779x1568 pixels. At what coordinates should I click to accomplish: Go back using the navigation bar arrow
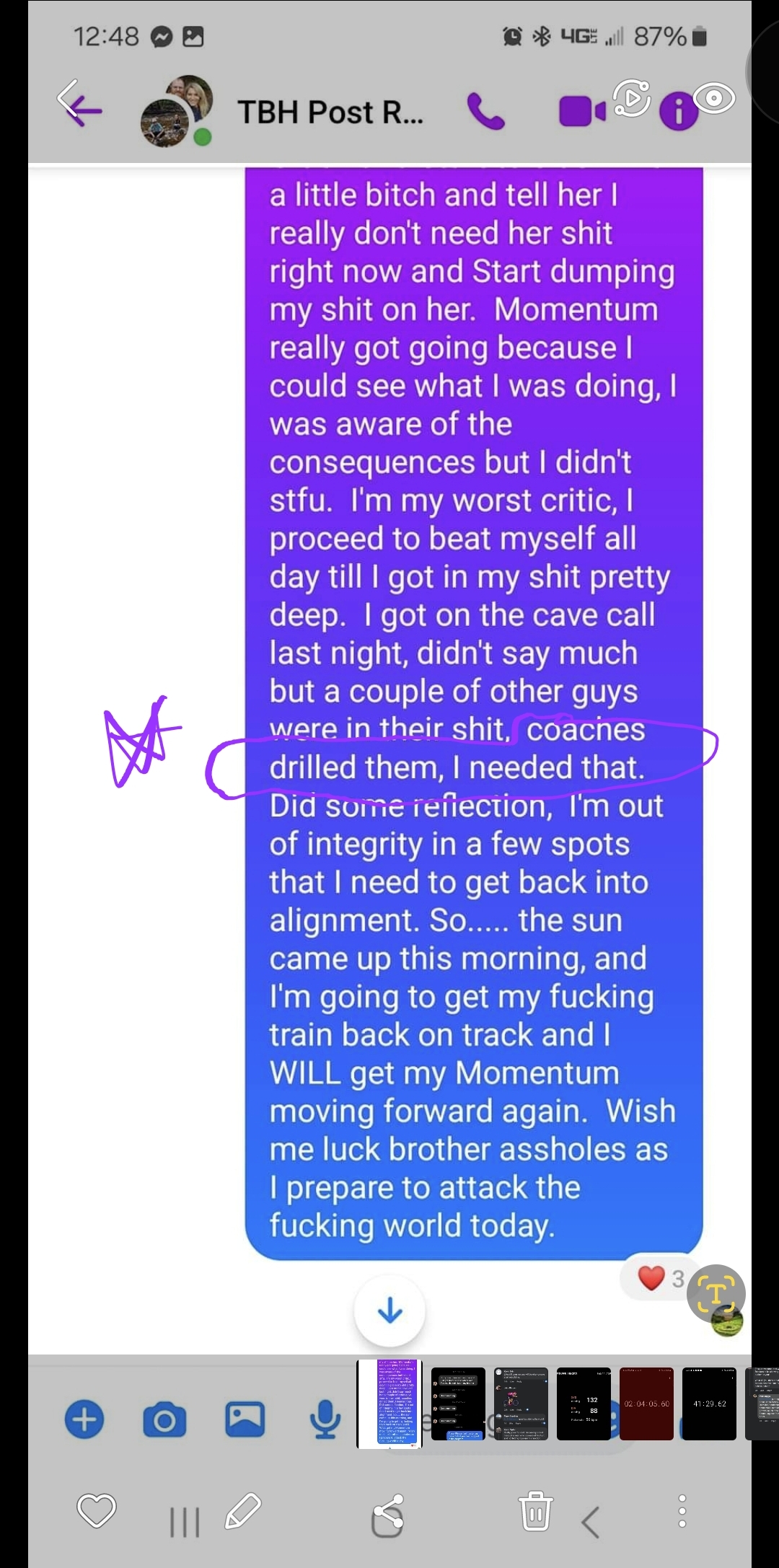591,1523
